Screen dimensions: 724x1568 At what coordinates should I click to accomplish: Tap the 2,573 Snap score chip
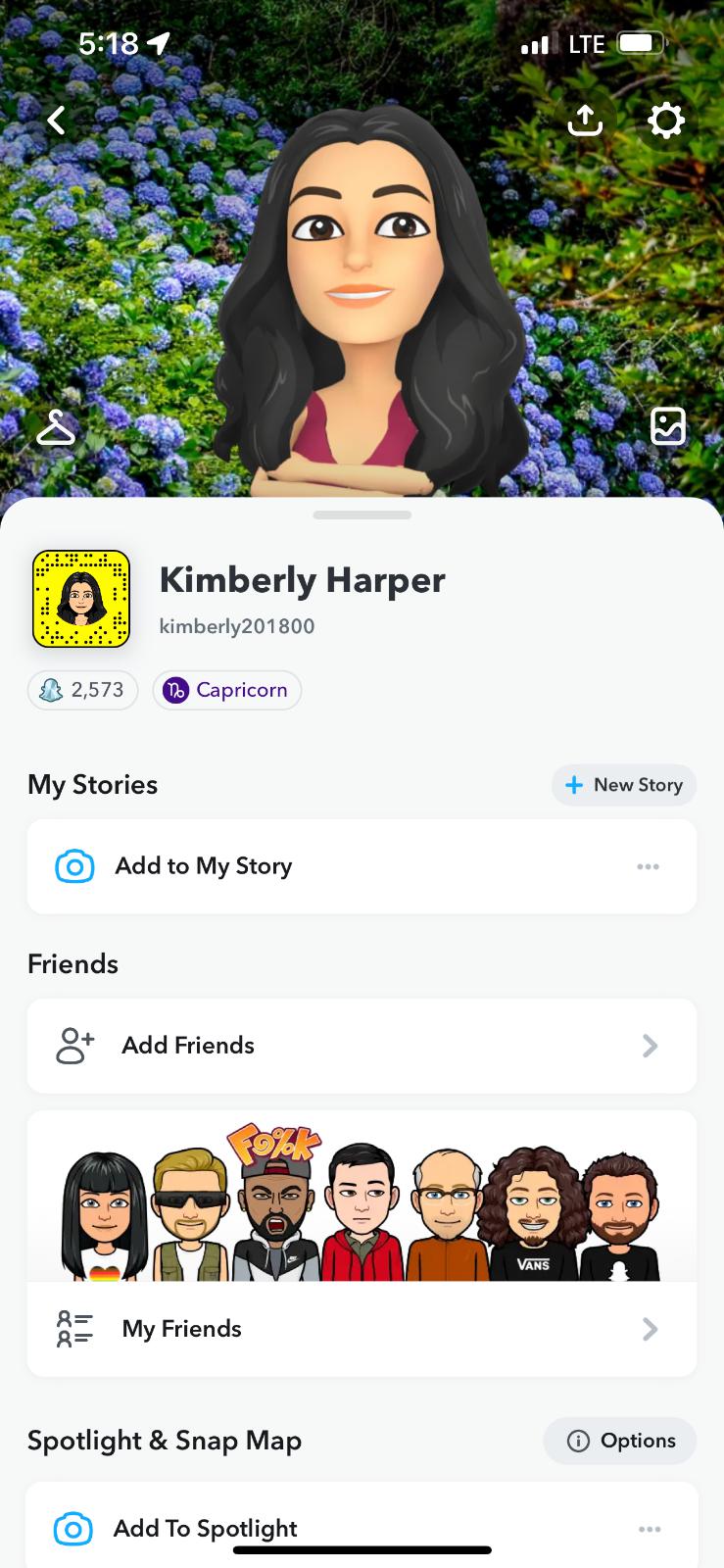83,690
